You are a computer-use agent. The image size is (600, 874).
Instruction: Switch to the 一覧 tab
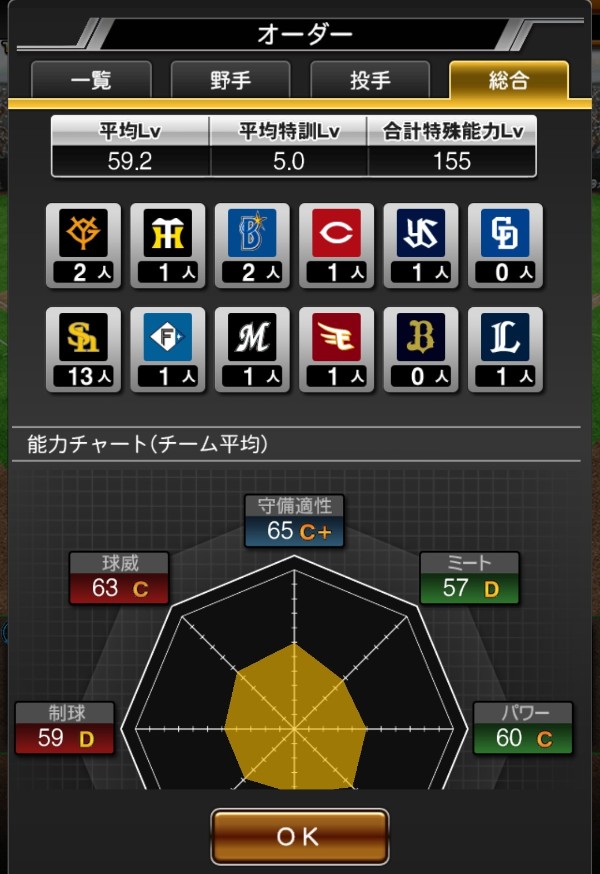[x=91, y=80]
